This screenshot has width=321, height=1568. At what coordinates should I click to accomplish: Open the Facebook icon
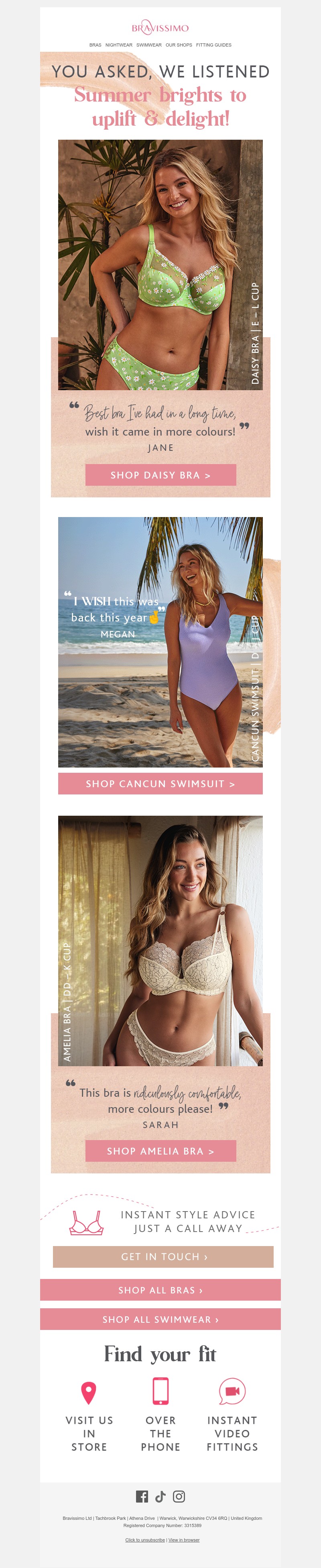pos(142,1496)
